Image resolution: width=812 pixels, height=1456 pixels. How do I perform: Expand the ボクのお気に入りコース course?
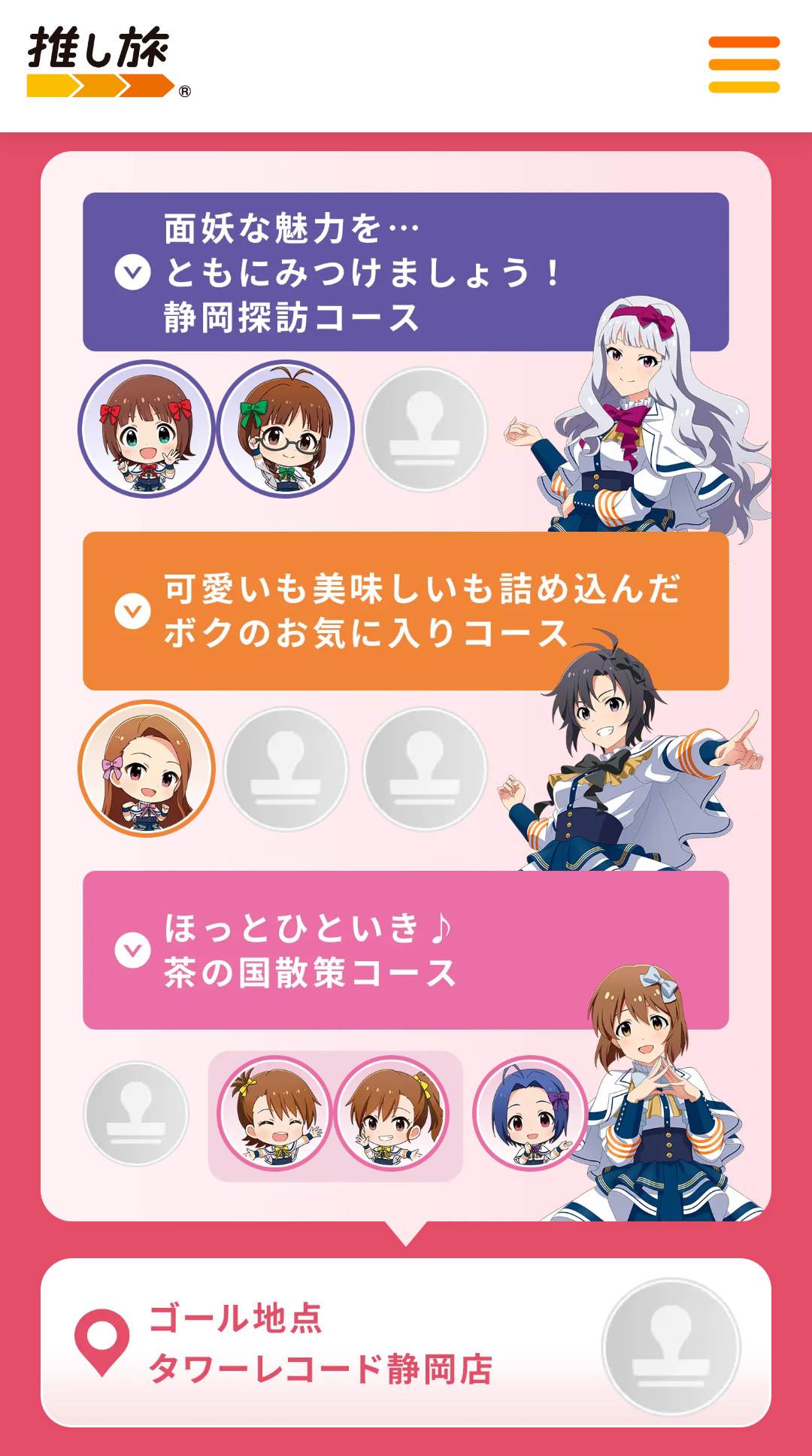tap(133, 611)
